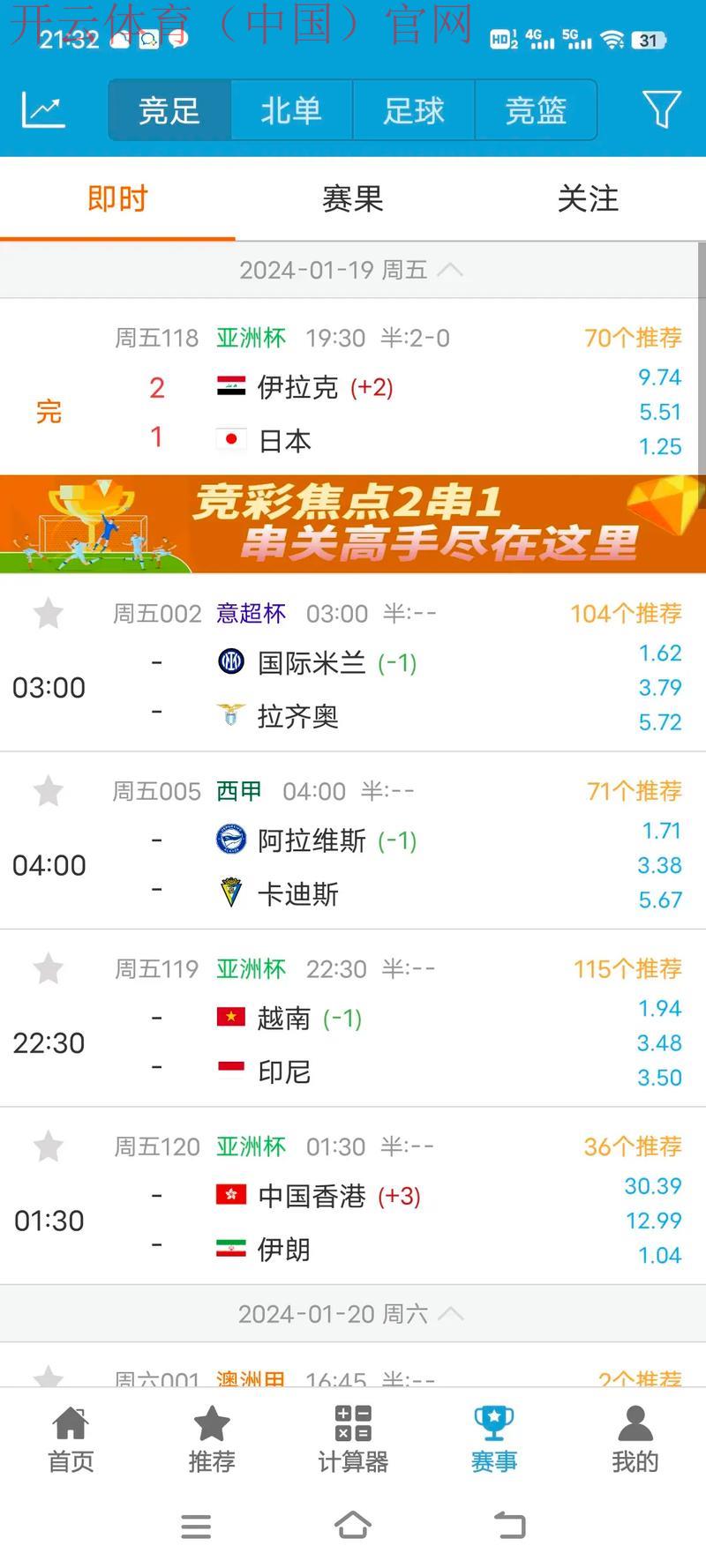The height and width of the screenshot is (1568, 706).
Task: Favorite the 国际米兰 vs 拉齐奥 match star
Action: 49,613
